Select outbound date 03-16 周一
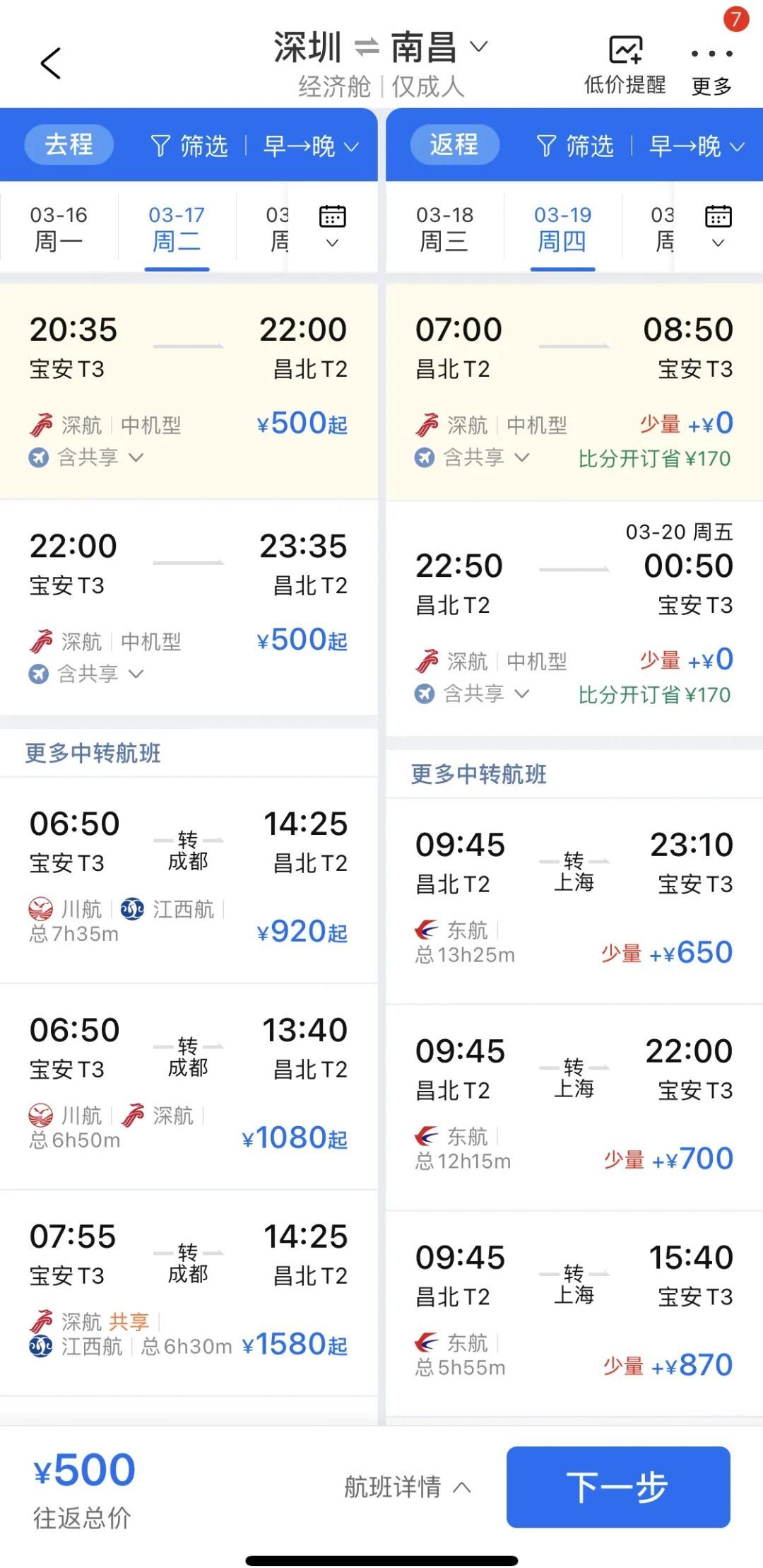 (x=59, y=228)
